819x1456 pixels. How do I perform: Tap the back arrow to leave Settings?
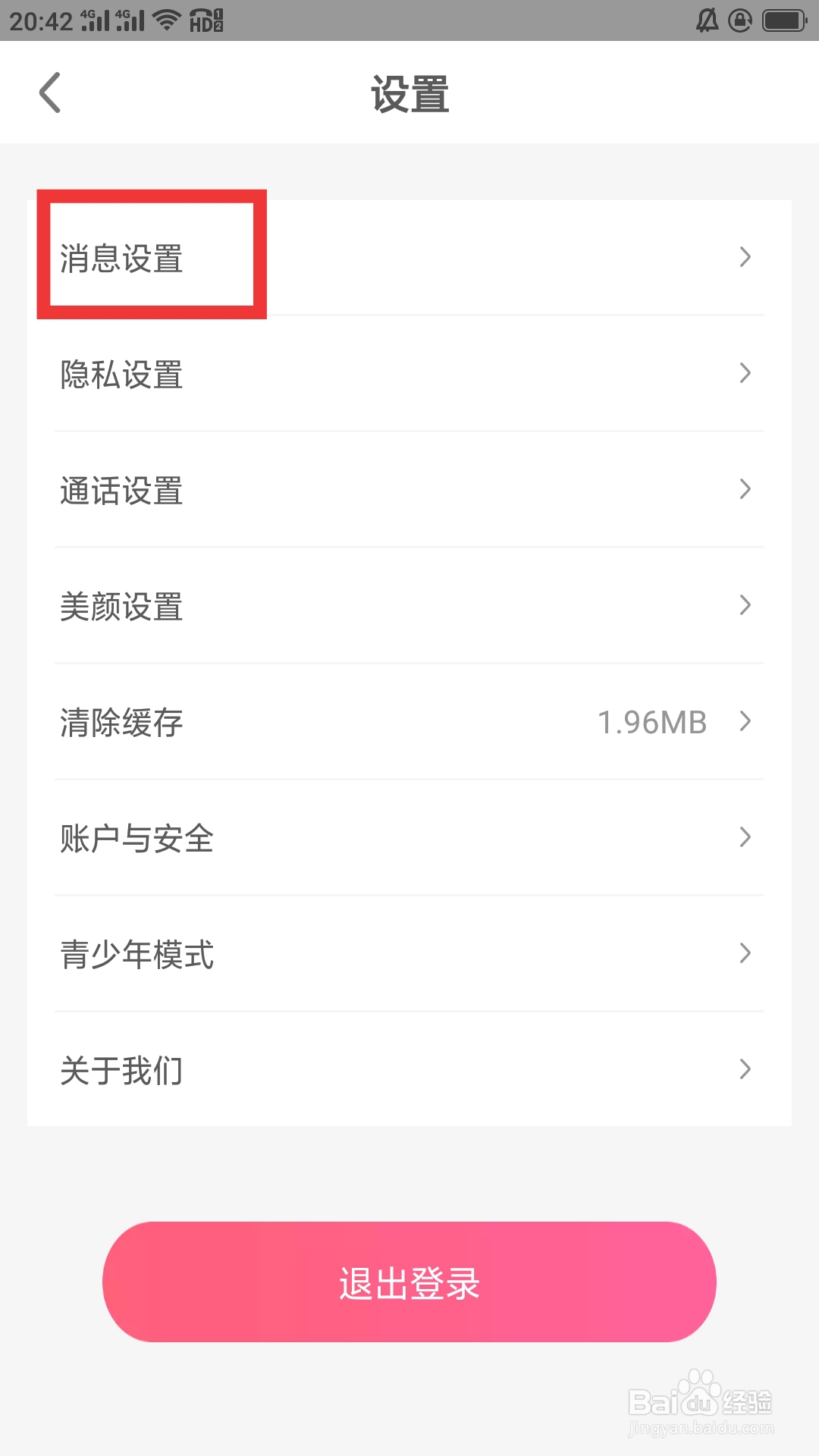49,93
